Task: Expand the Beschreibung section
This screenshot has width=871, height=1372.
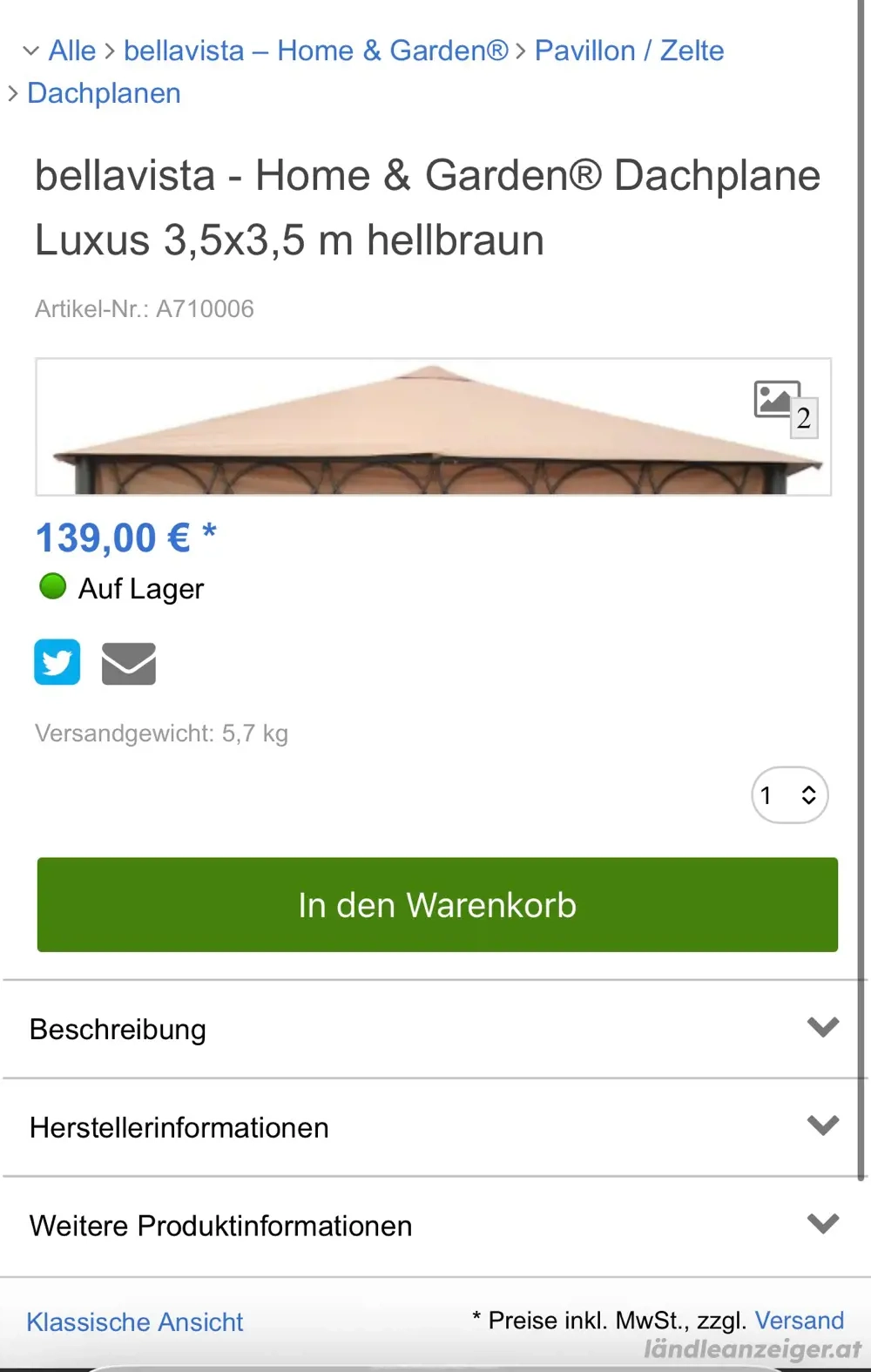Action: 118,1029
